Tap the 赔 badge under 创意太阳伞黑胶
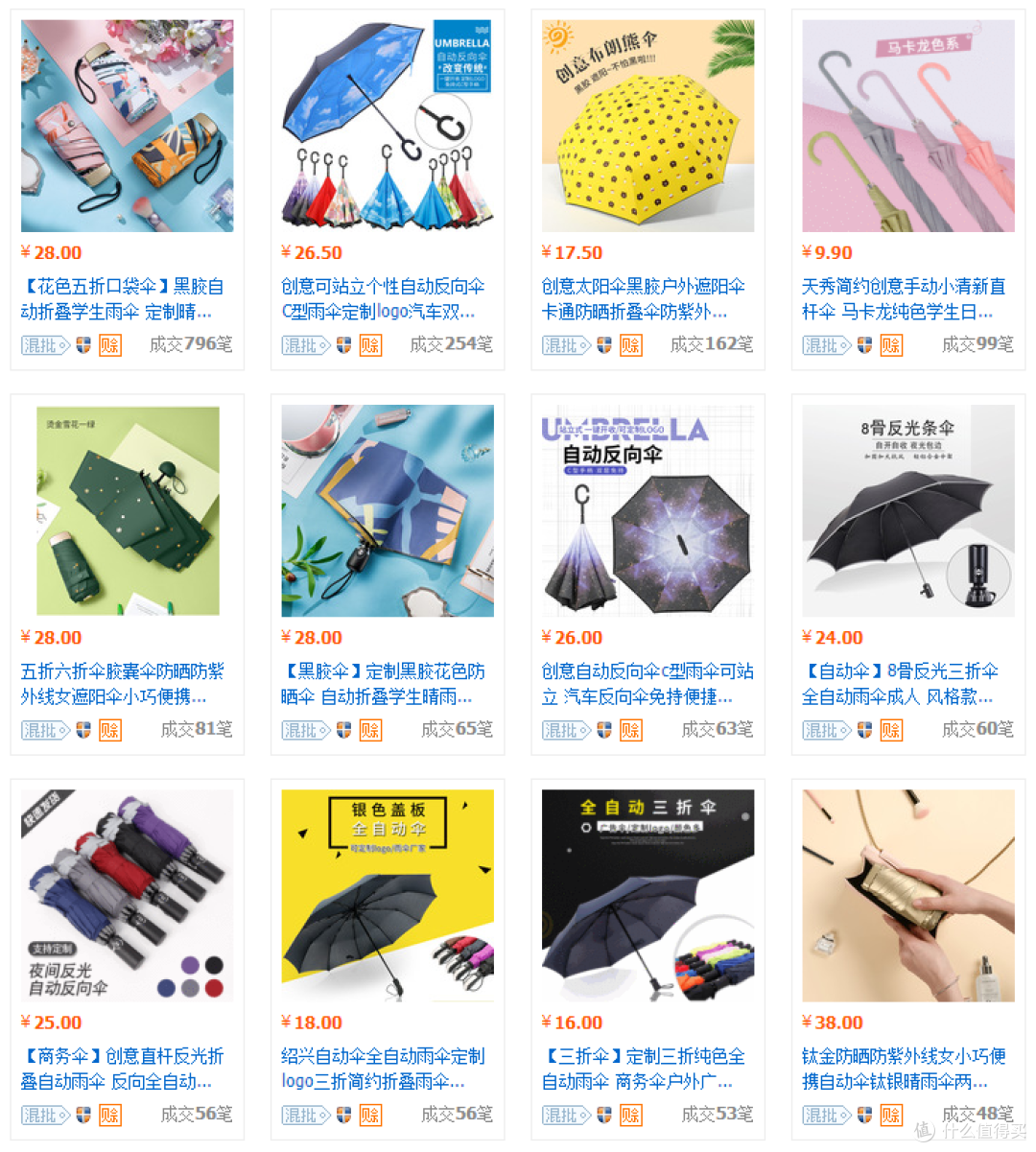Image resolution: width=1036 pixels, height=1152 pixels. [x=630, y=345]
